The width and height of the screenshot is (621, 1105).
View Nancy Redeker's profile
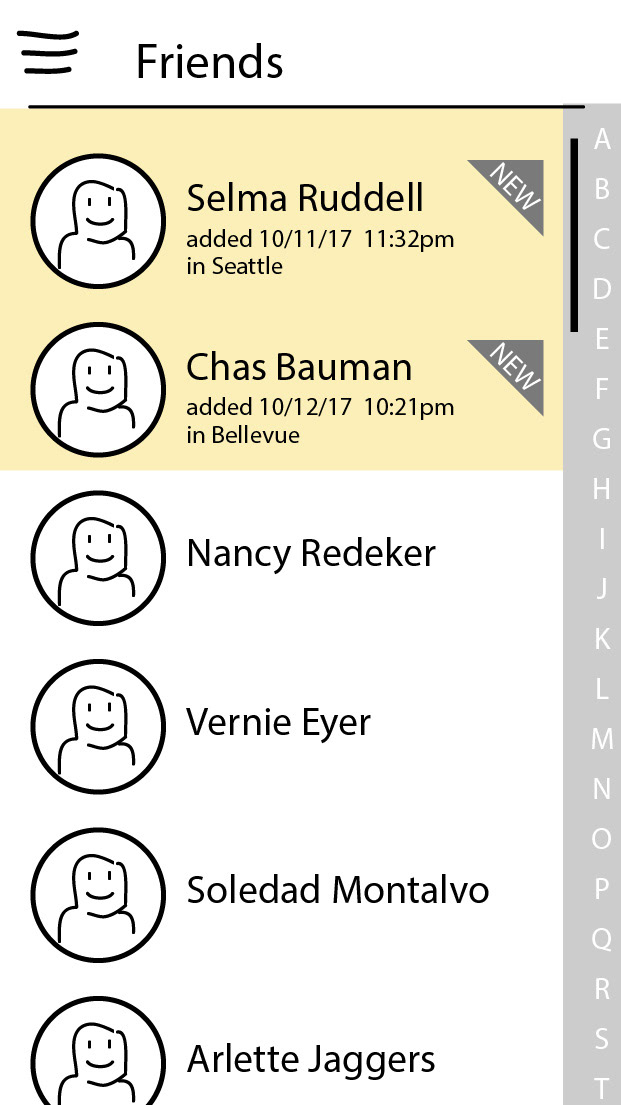coord(311,553)
